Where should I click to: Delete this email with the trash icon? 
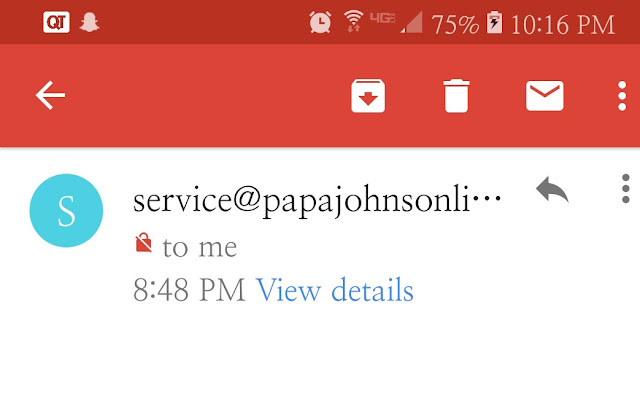pos(456,96)
